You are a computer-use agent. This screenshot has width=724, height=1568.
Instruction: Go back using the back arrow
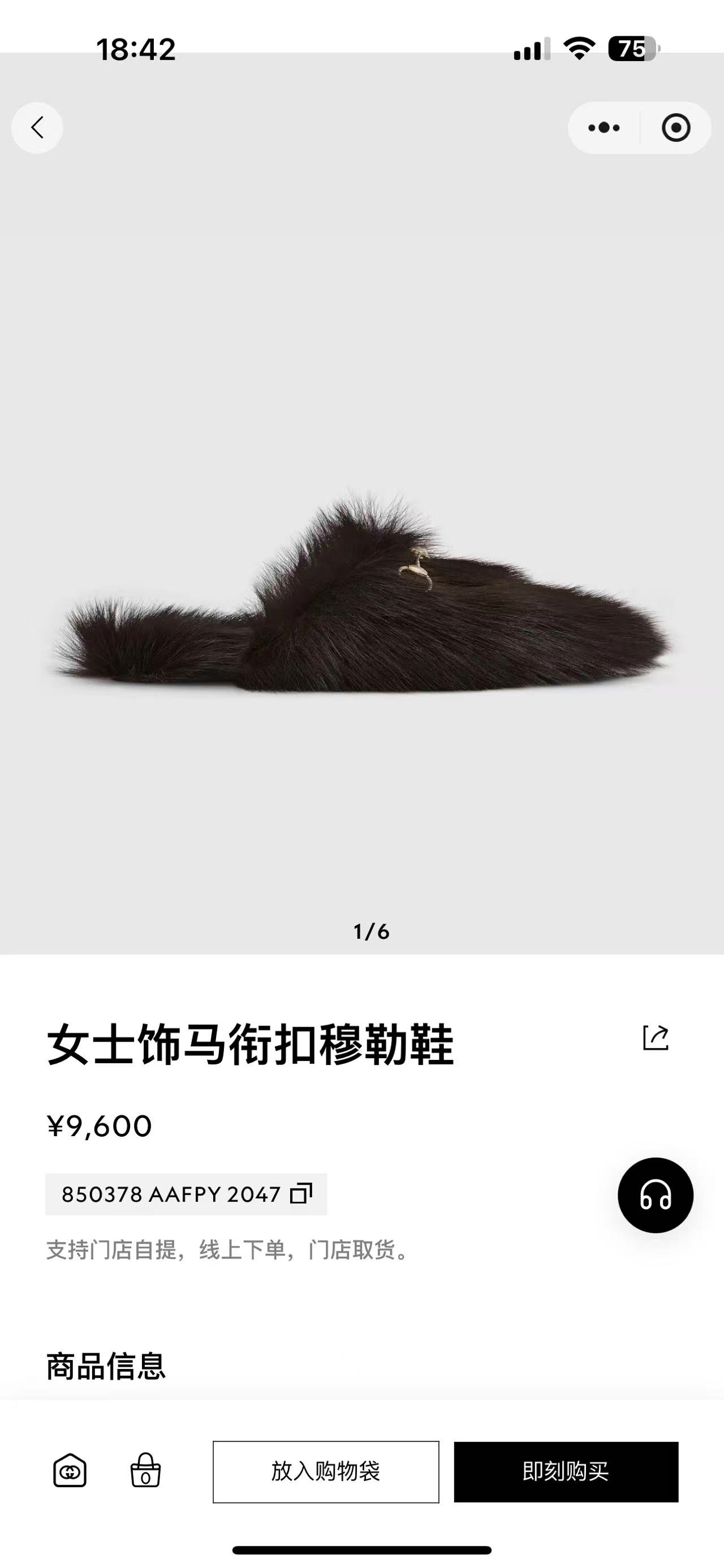click(38, 127)
